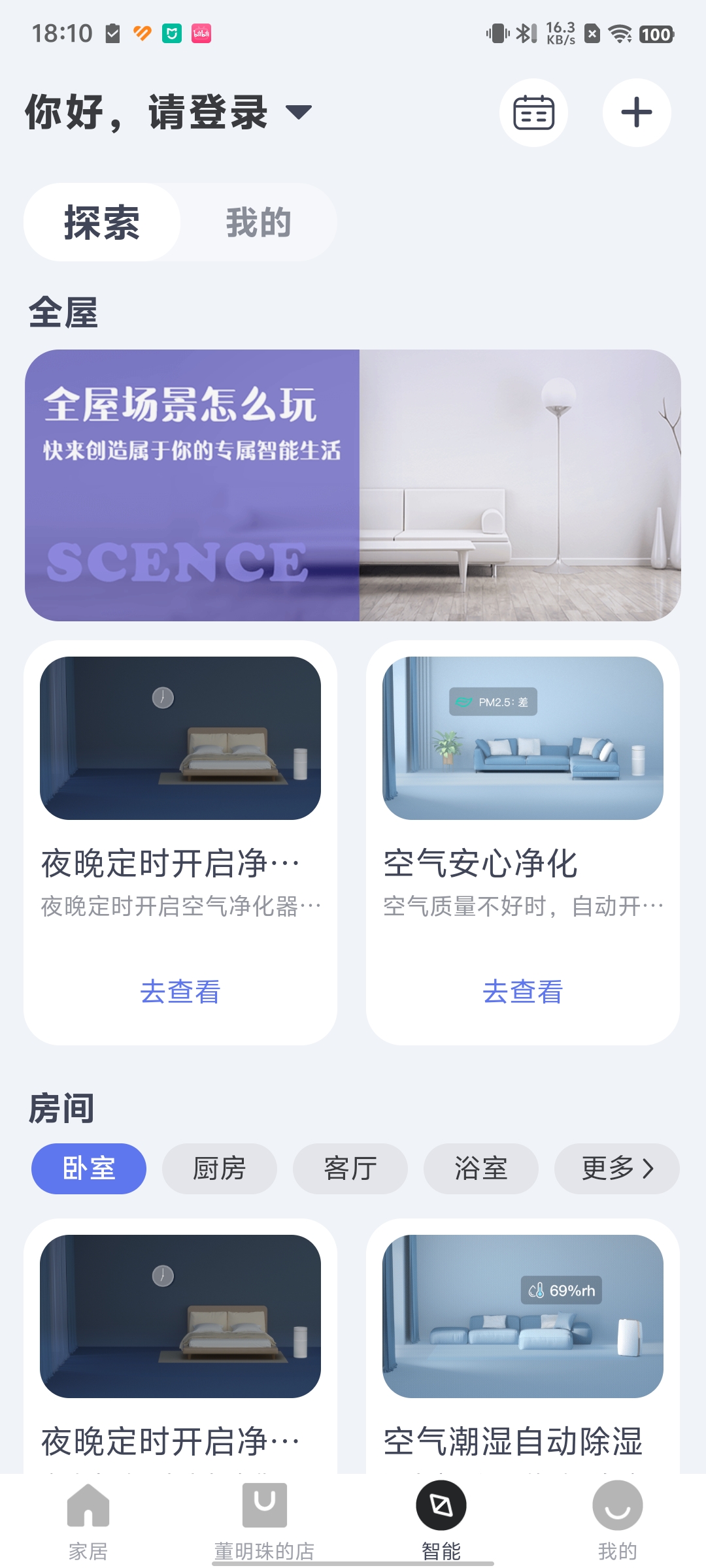Click the plus icon to add a device
706x1568 pixels.
[x=636, y=112]
